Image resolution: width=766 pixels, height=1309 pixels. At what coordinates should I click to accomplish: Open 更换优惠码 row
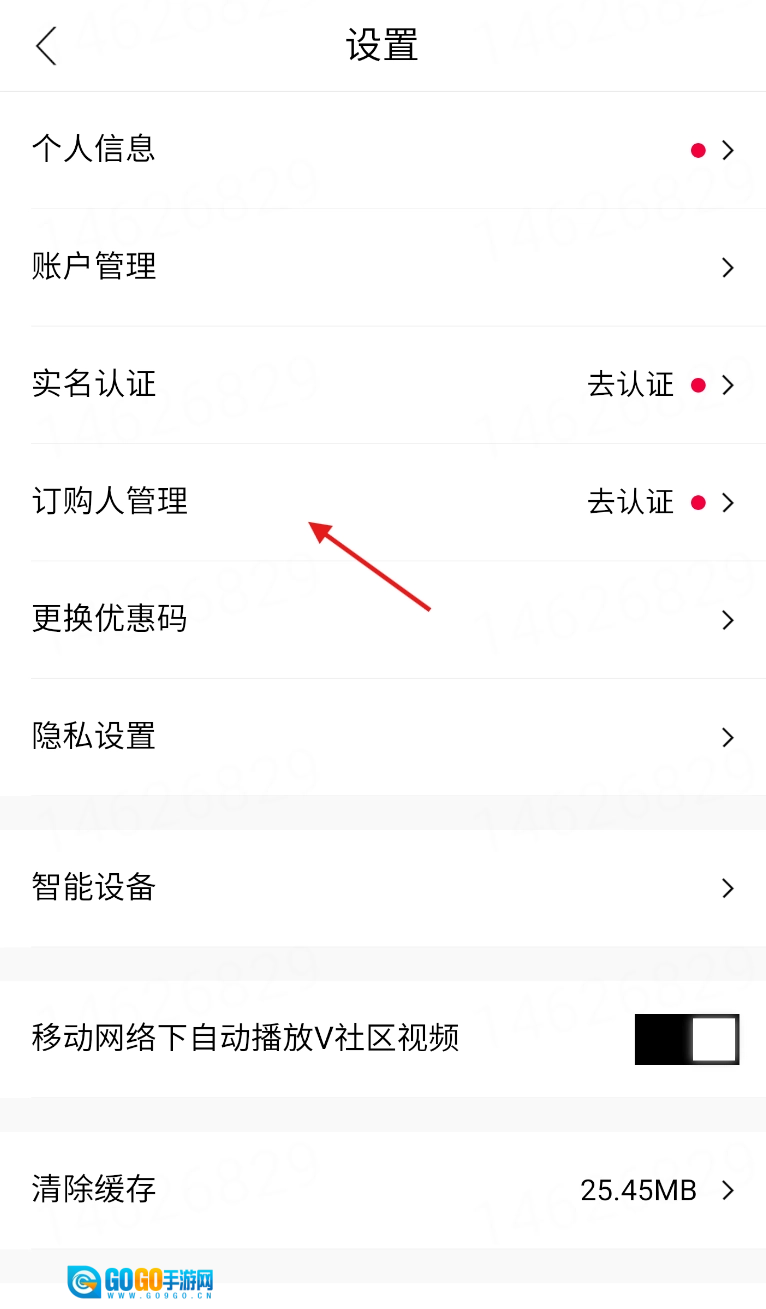tap(383, 620)
